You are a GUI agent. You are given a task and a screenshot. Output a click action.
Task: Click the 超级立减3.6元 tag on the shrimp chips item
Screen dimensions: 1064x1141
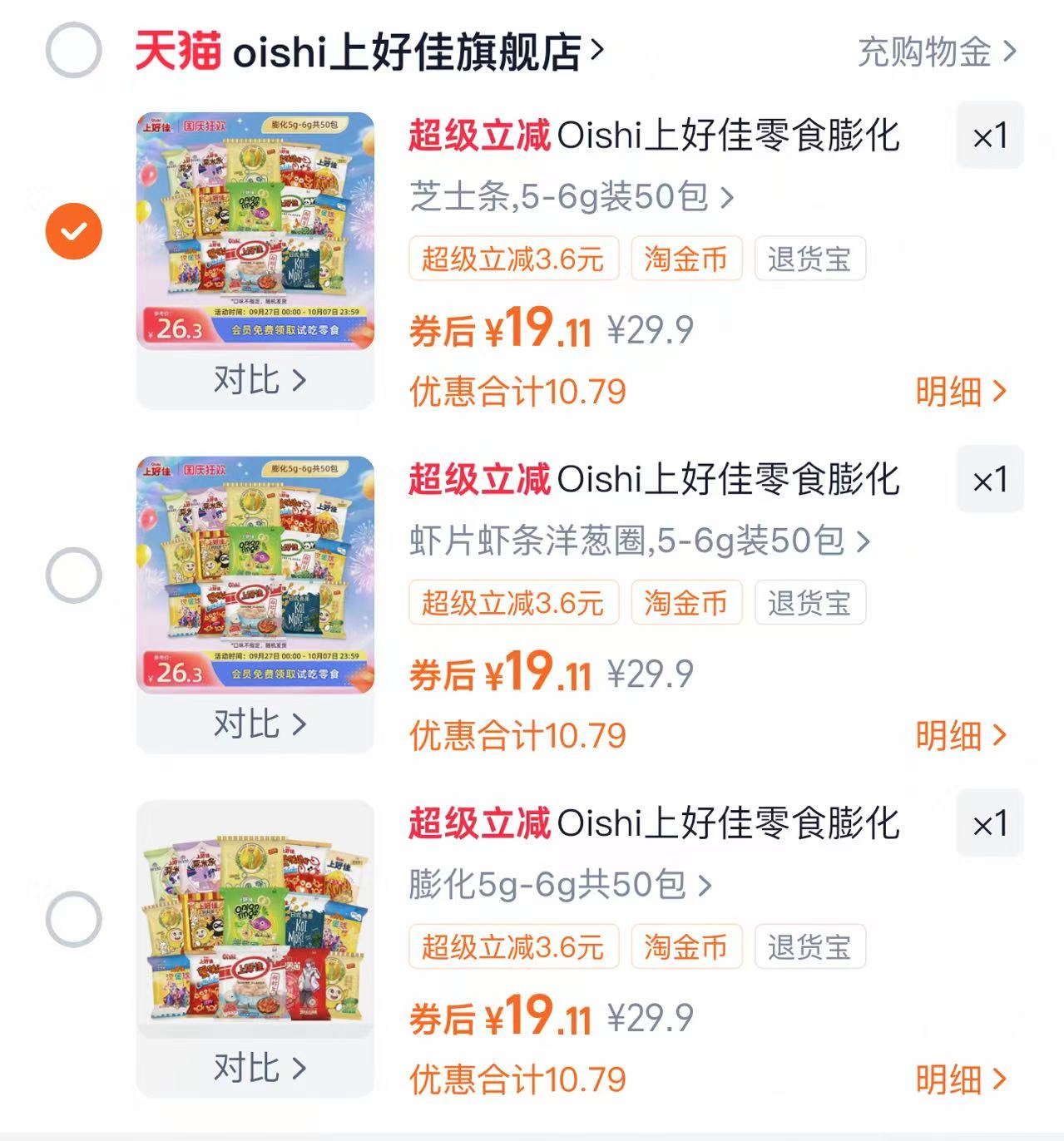(x=514, y=604)
